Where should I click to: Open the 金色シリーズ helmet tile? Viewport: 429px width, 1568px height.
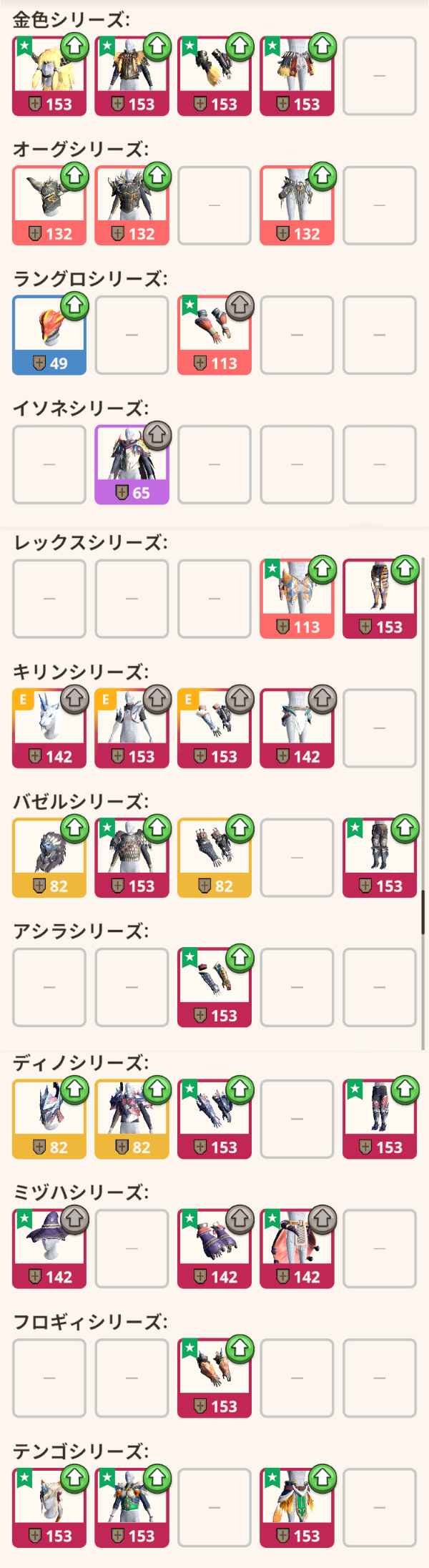click(49, 75)
